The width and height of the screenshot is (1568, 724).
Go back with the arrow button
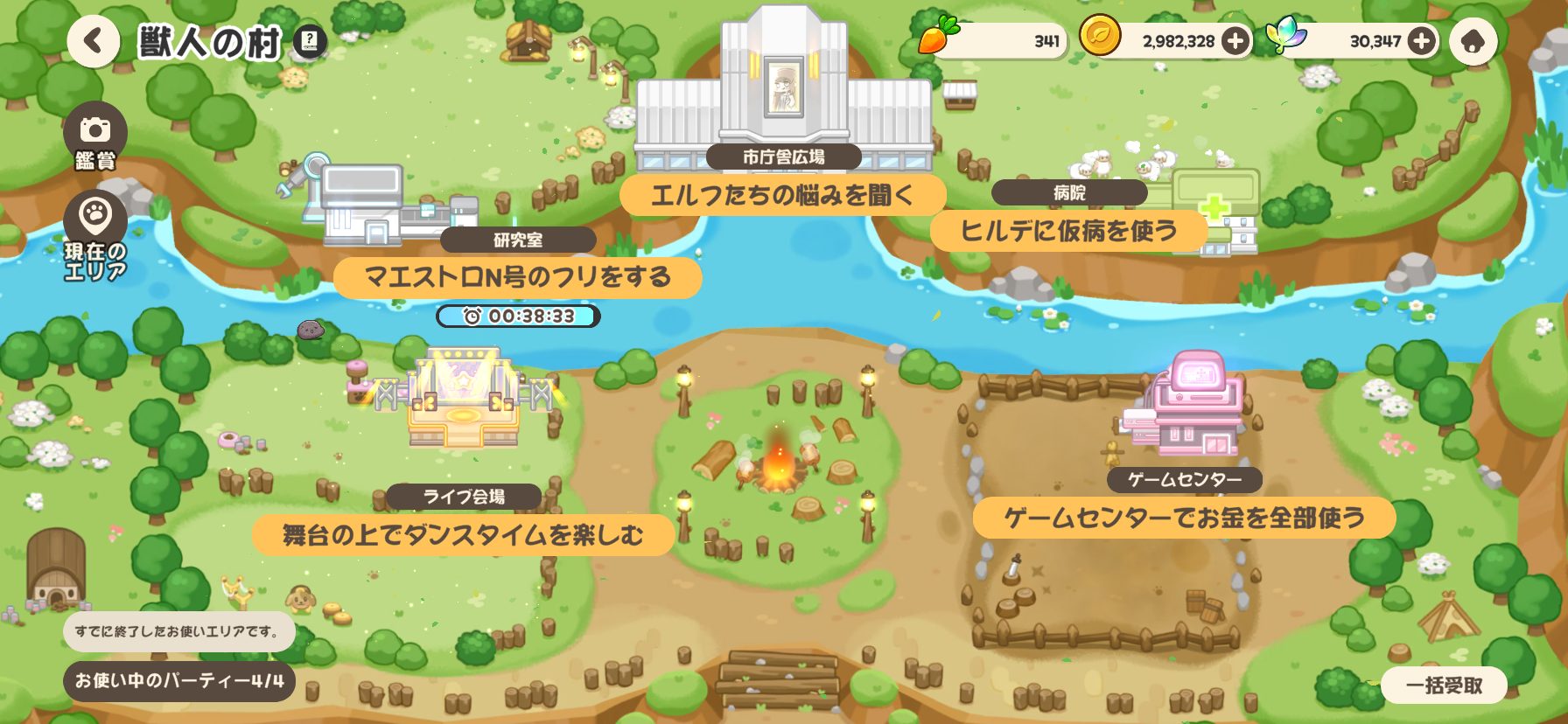(x=94, y=41)
